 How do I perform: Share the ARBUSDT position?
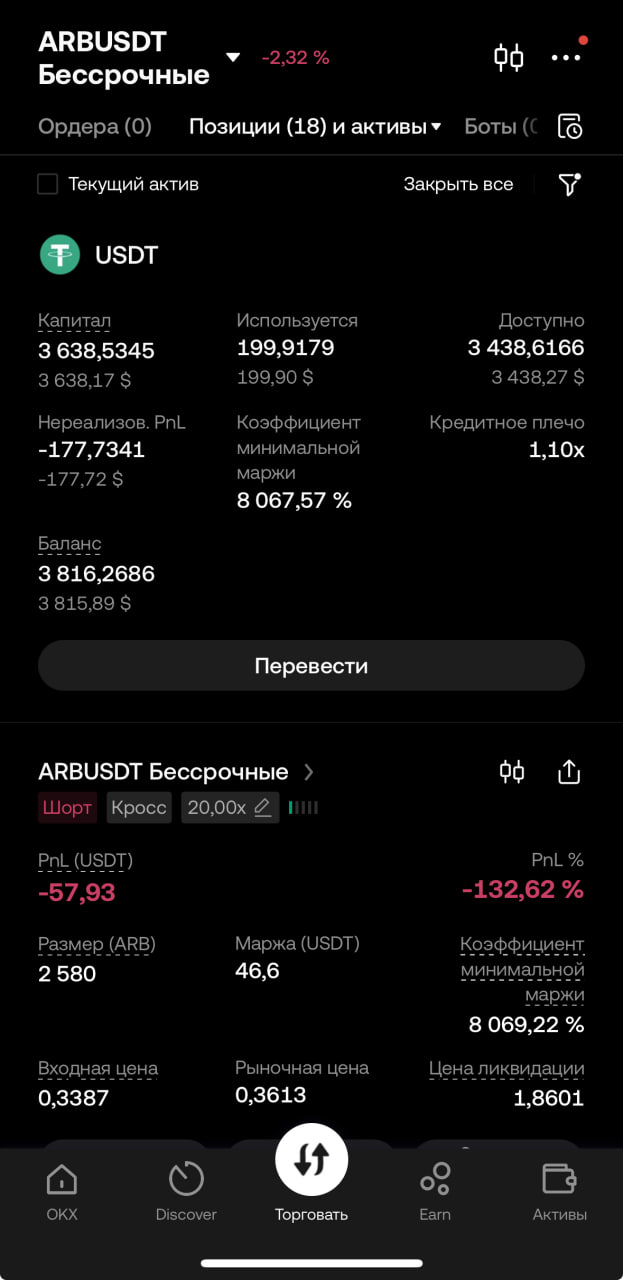click(x=569, y=772)
